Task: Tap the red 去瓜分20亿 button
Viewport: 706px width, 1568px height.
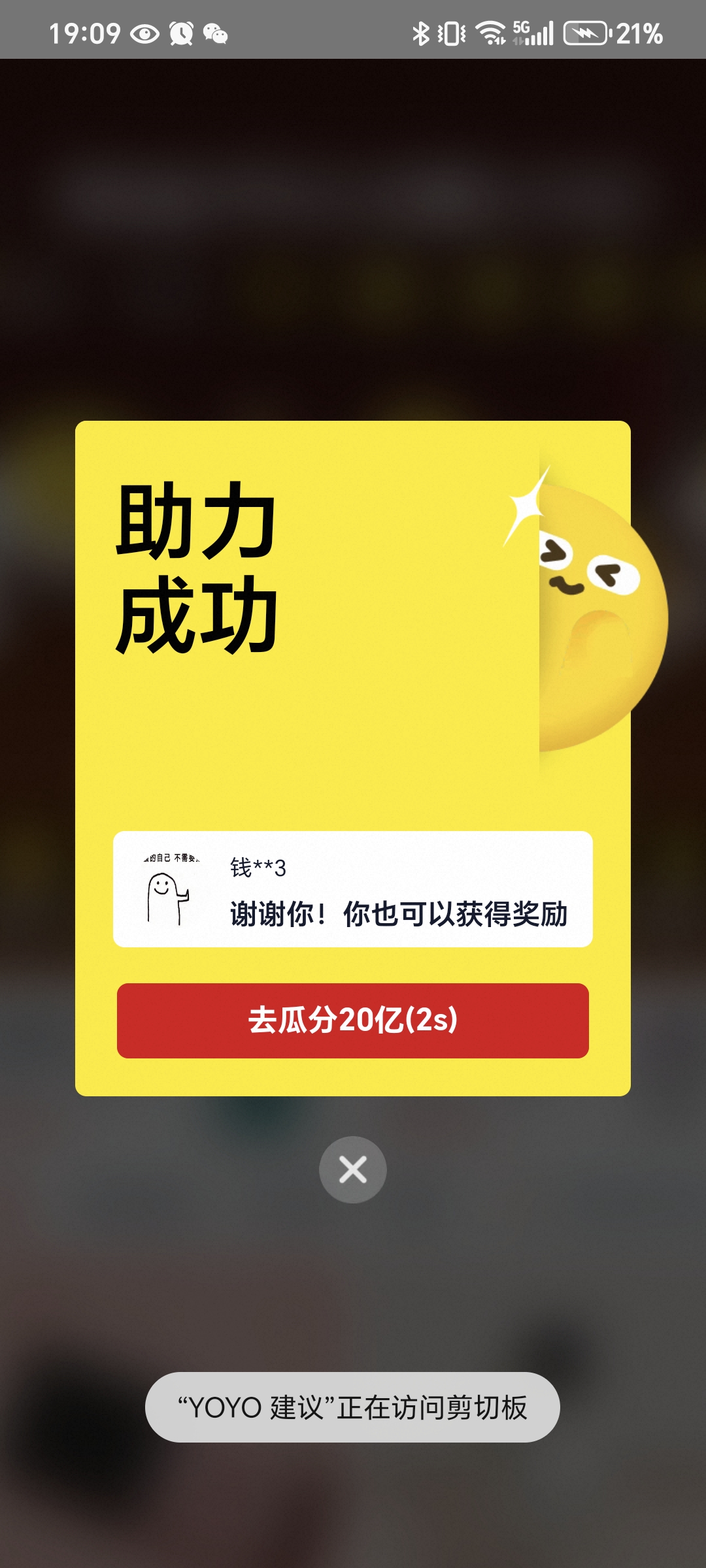Action: 353,1021
